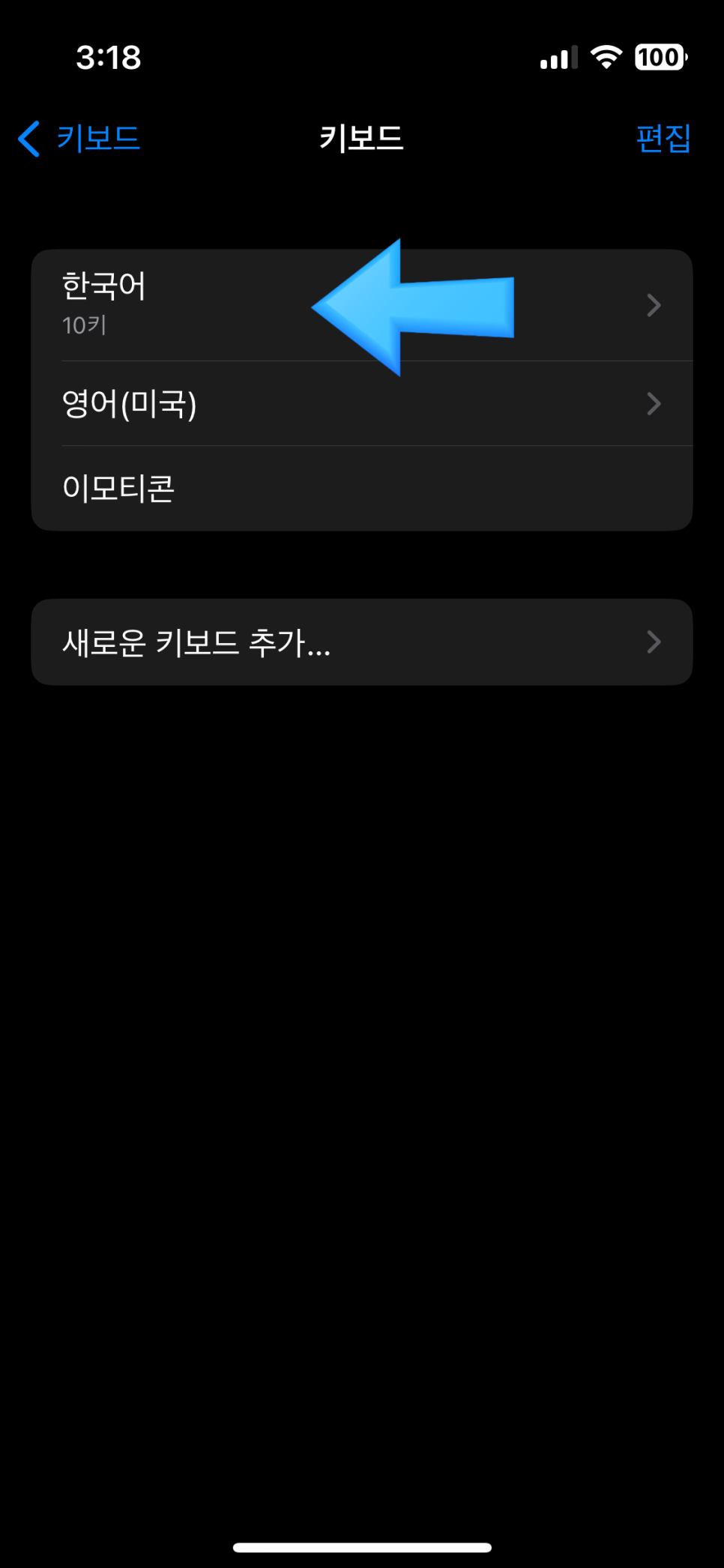Screen dimensions: 724x1568
Task: Go back to the 키보드 settings
Action: (x=79, y=139)
